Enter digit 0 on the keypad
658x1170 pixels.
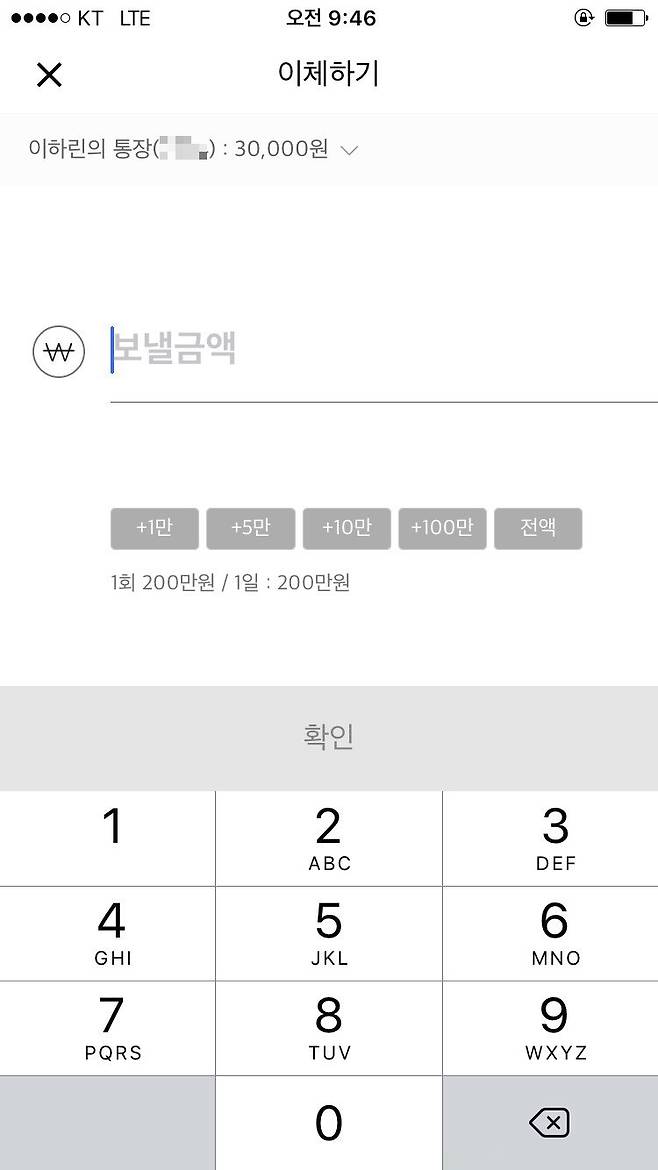tap(329, 1123)
